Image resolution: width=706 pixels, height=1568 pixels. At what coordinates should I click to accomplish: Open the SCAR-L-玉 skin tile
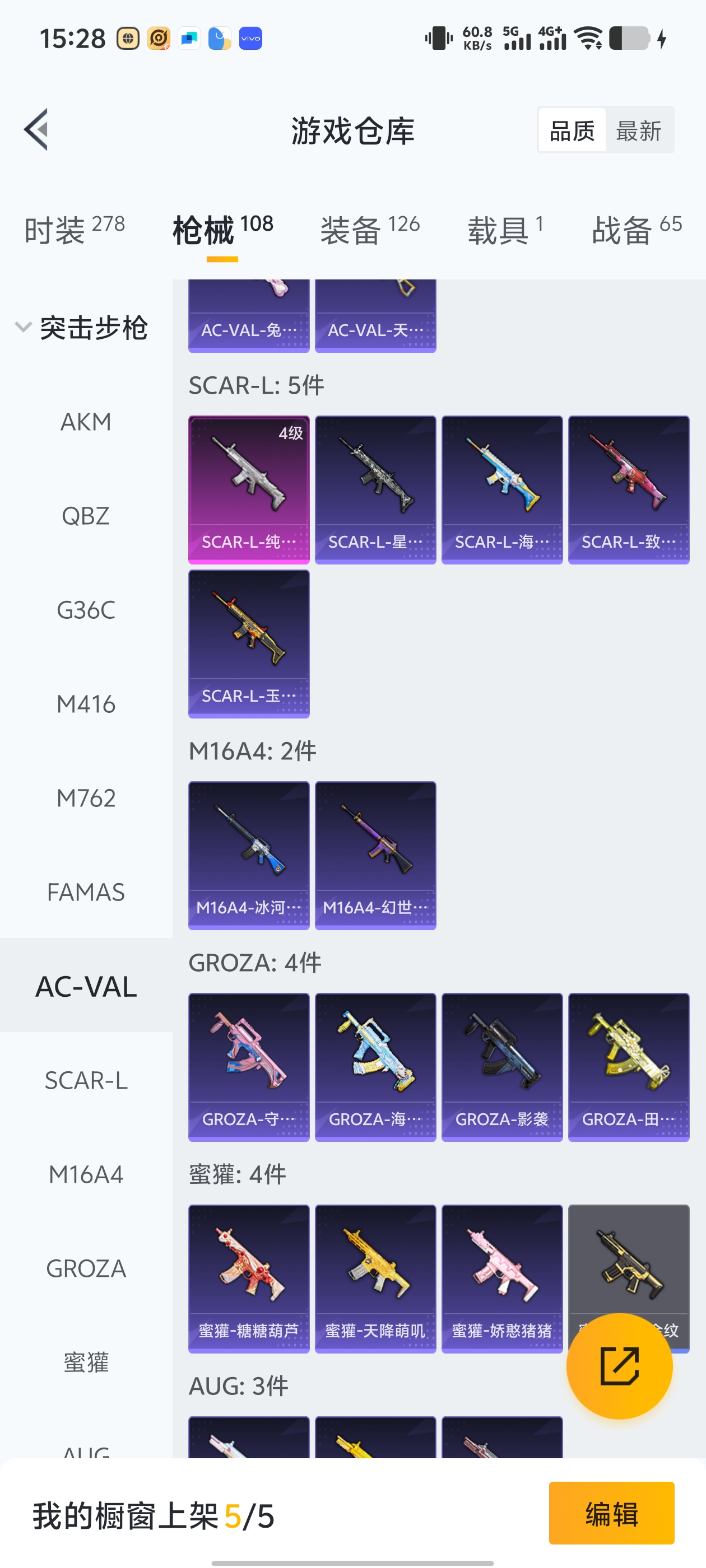pos(249,643)
